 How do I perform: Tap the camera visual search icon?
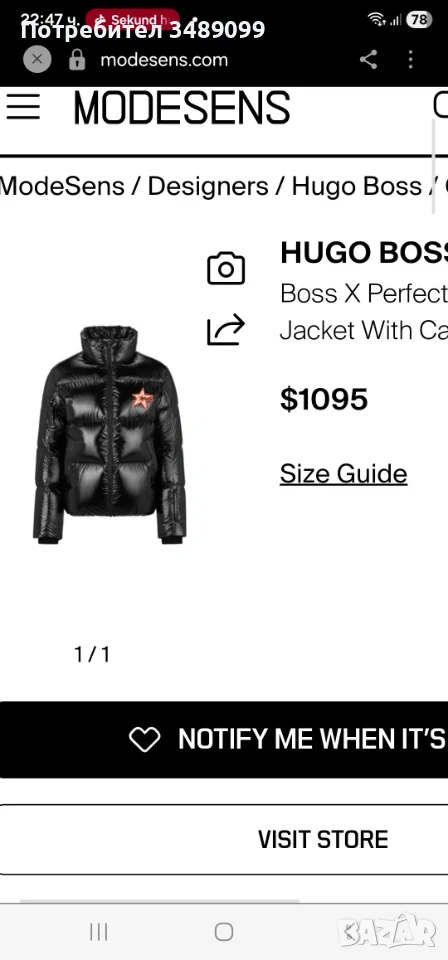click(226, 268)
